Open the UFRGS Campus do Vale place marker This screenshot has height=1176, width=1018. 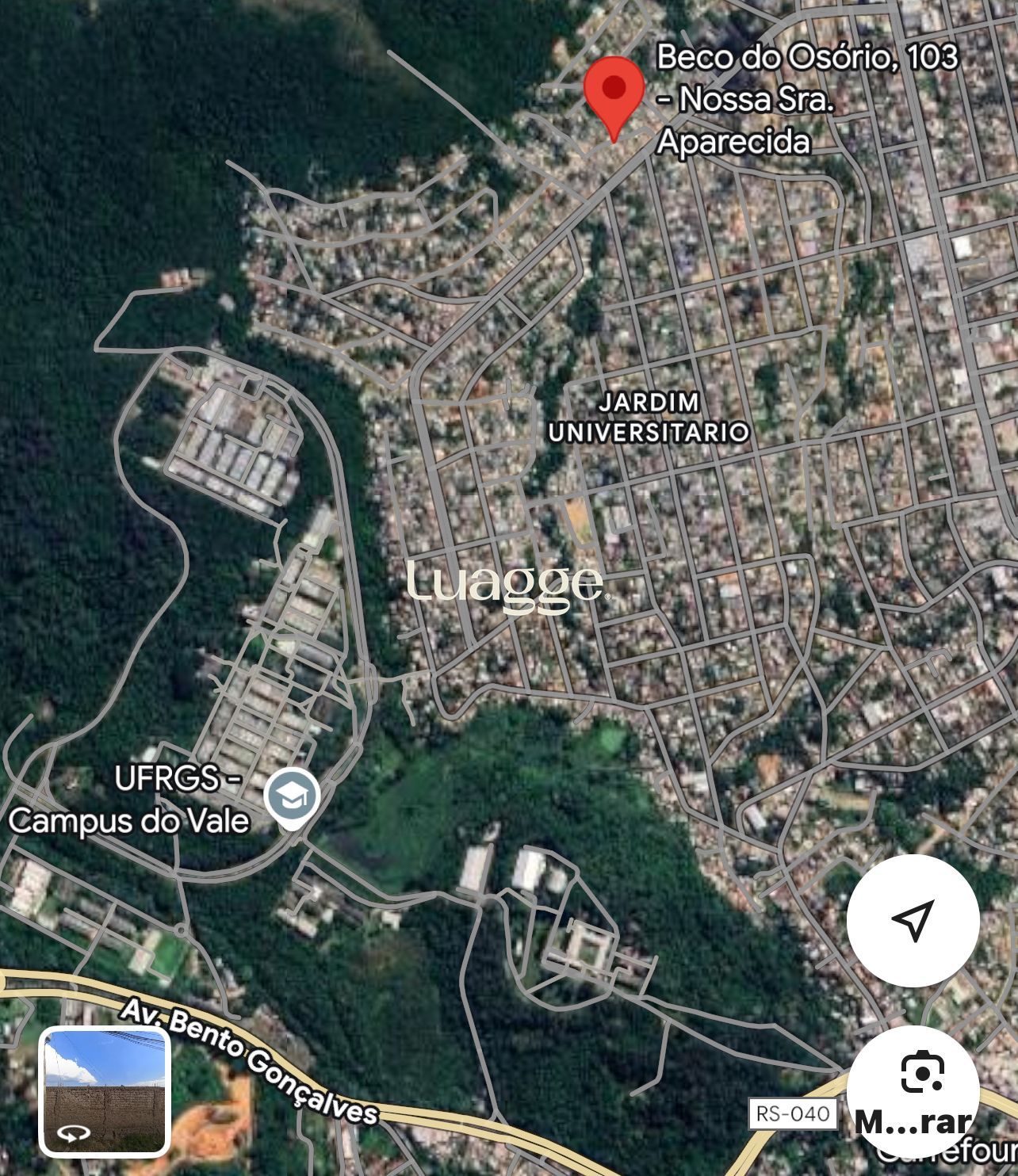point(292,799)
